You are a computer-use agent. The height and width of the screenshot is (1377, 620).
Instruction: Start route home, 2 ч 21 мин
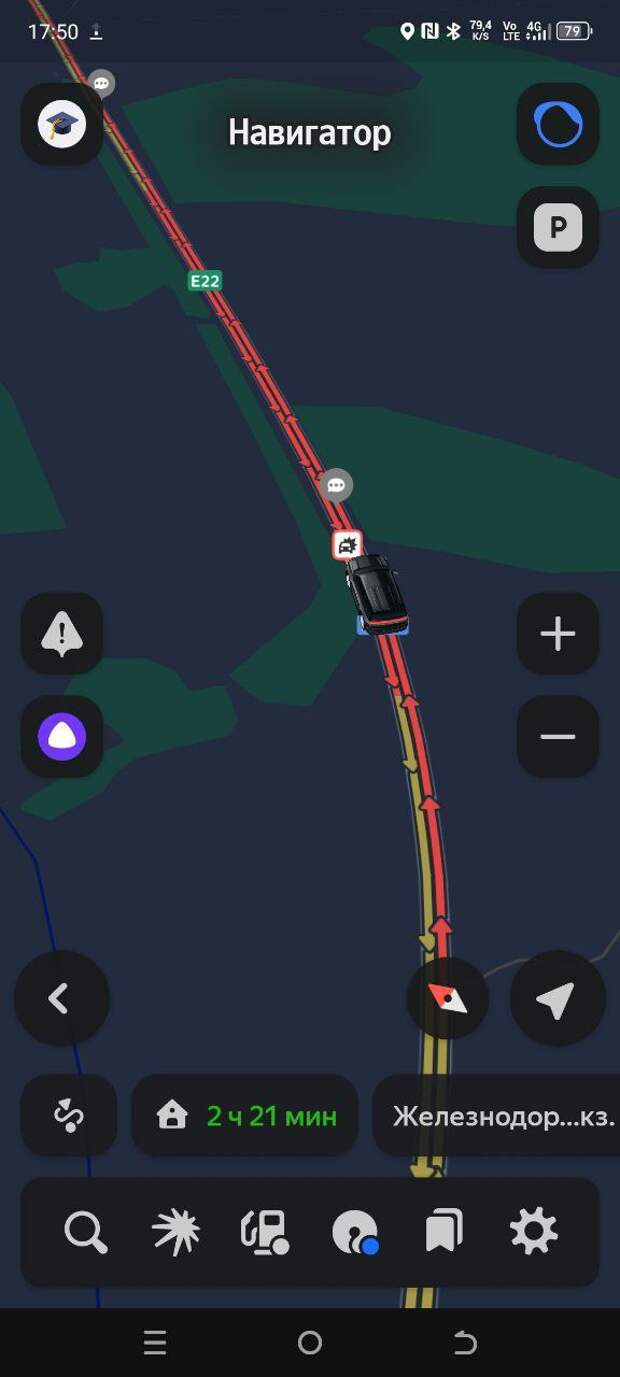(x=246, y=1116)
